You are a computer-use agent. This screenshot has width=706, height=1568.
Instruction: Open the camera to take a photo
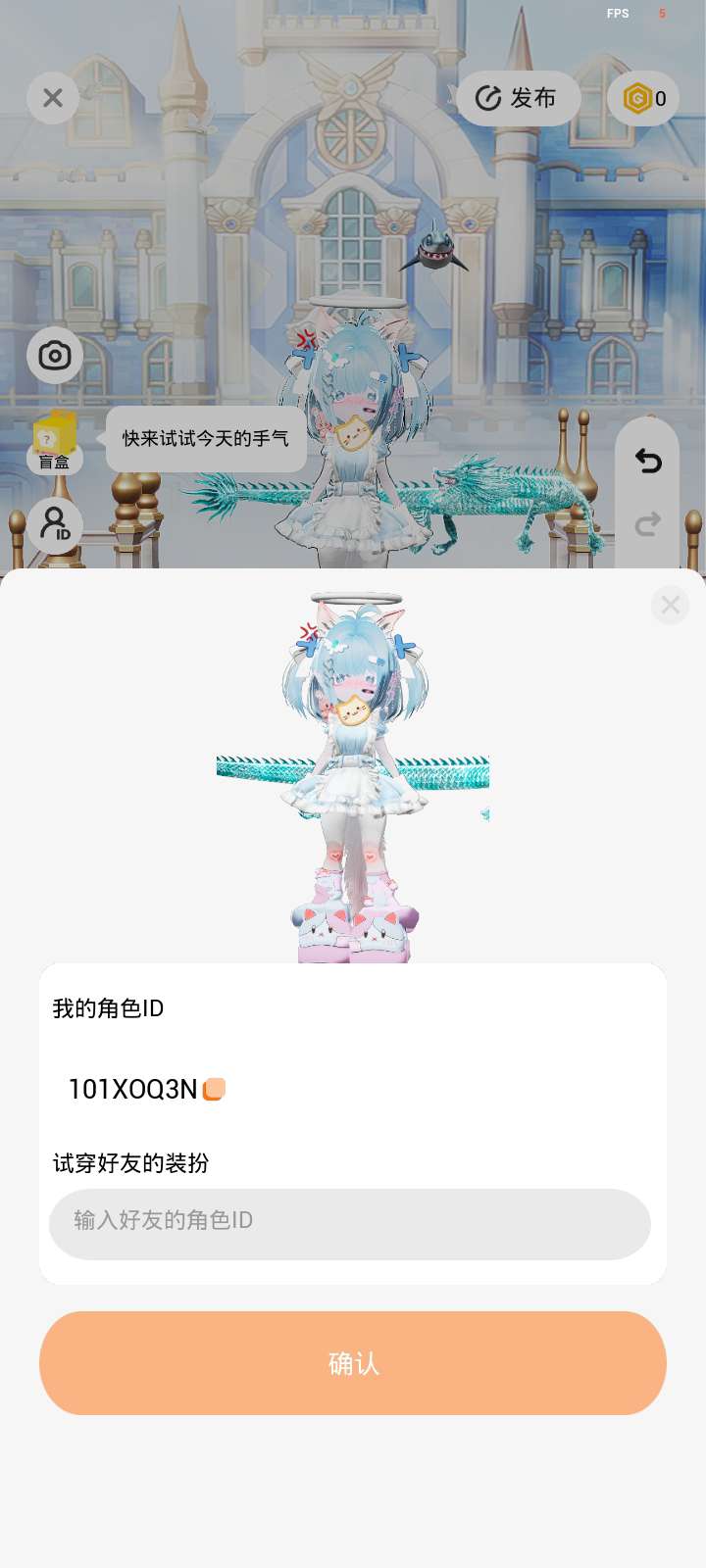(55, 355)
